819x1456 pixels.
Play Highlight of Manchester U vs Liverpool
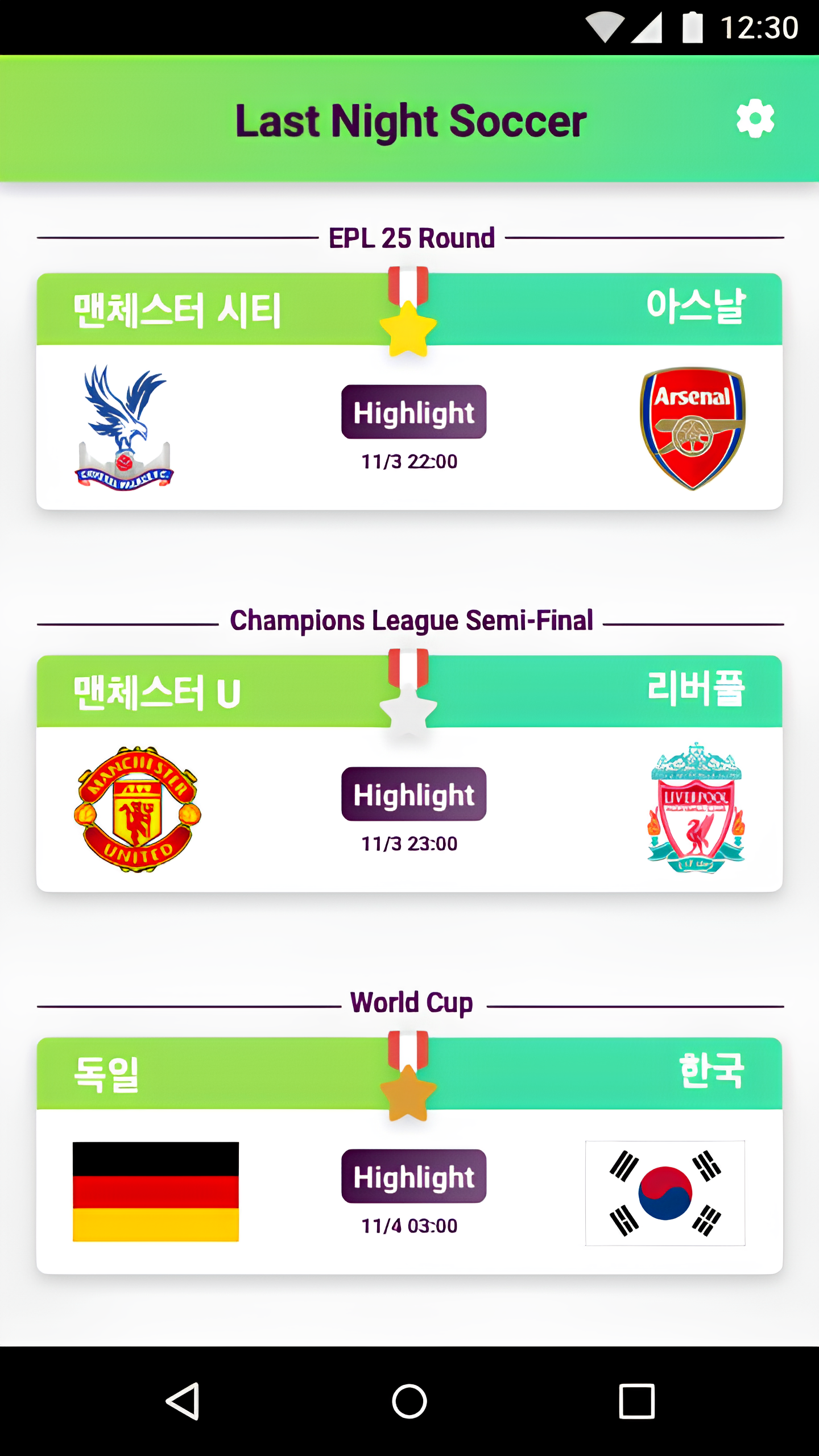[x=413, y=795]
